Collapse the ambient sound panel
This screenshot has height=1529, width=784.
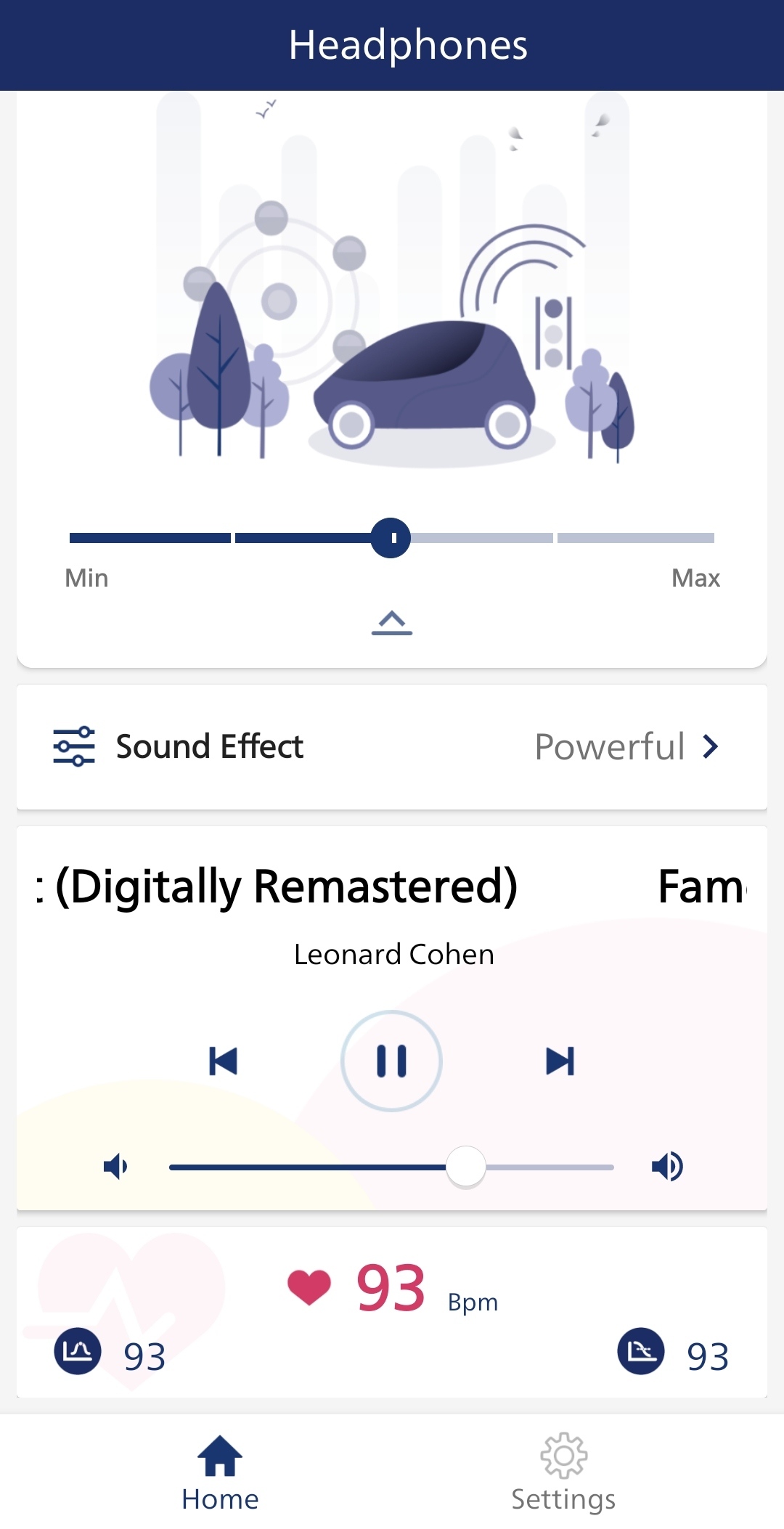[x=392, y=622]
